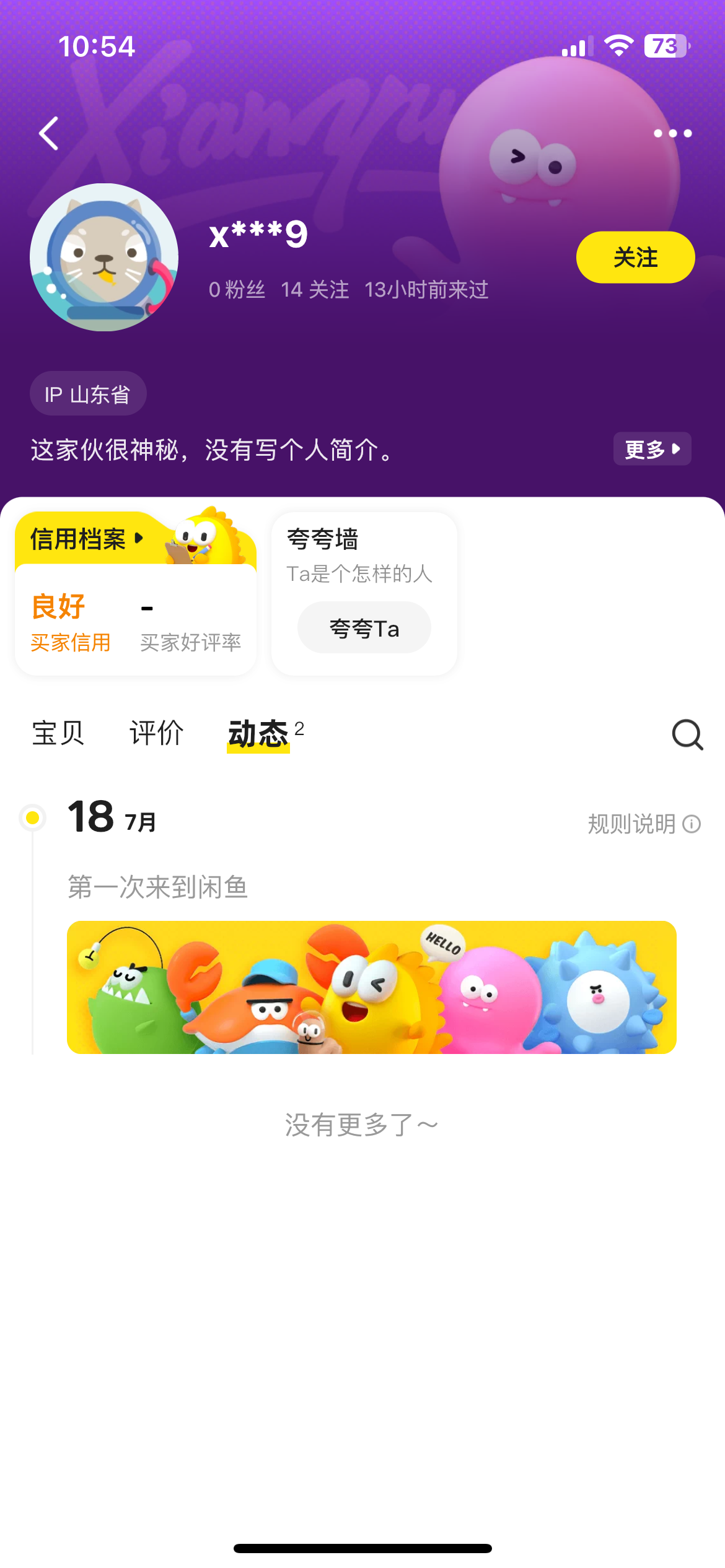The width and height of the screenshot is (725, 1568).
Task: Switch to the 评价 tab
Action: tap(156, 734)
